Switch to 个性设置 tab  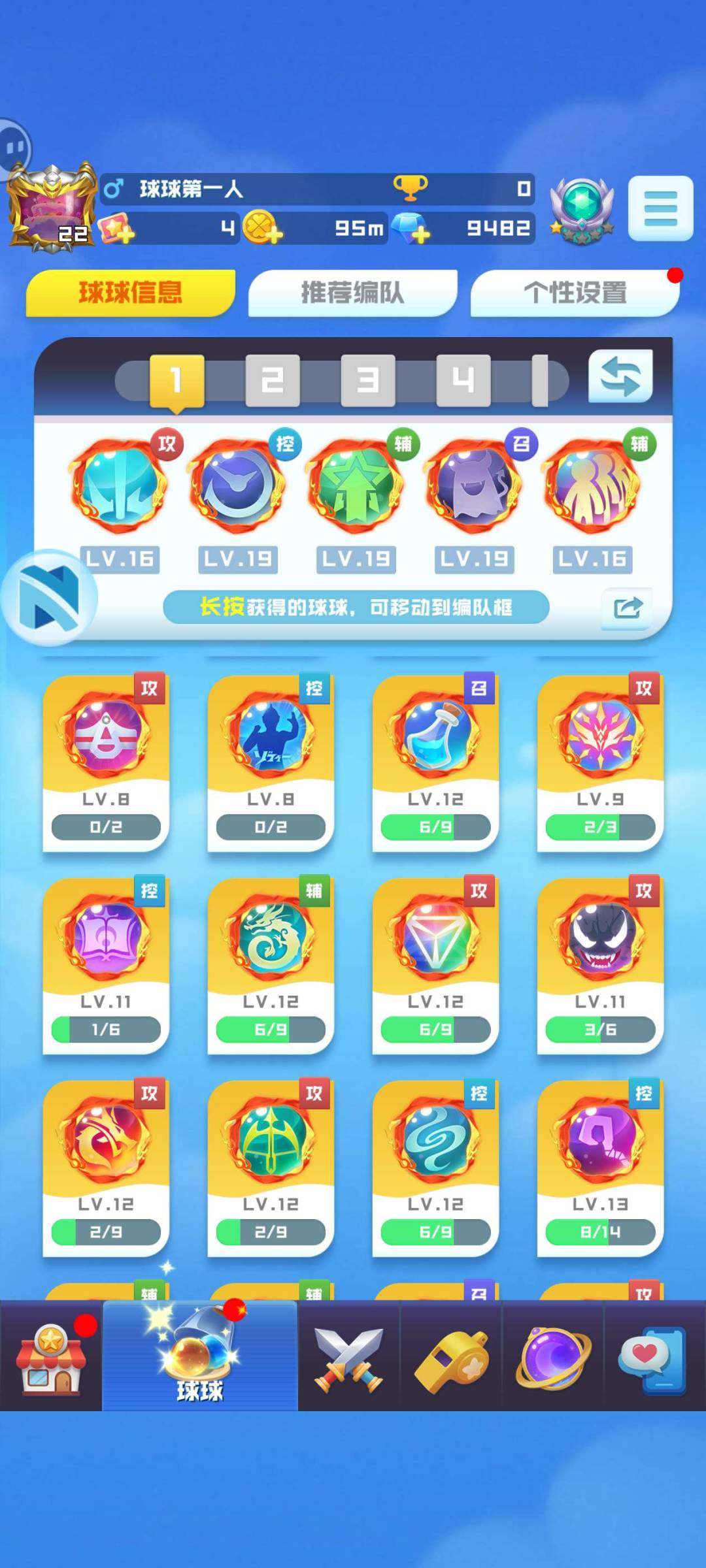click(x=575, y=293)
